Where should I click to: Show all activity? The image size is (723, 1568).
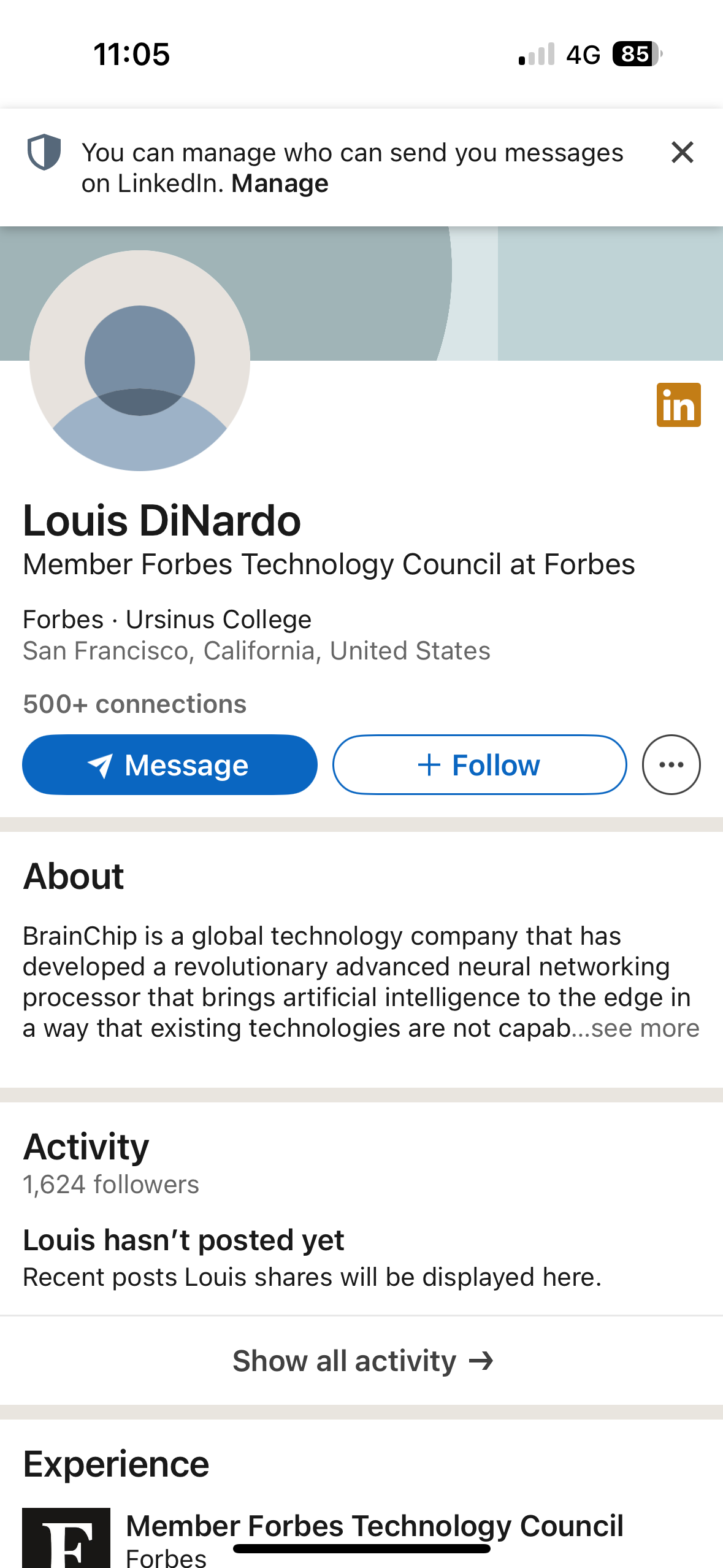tap(362, 1361)
